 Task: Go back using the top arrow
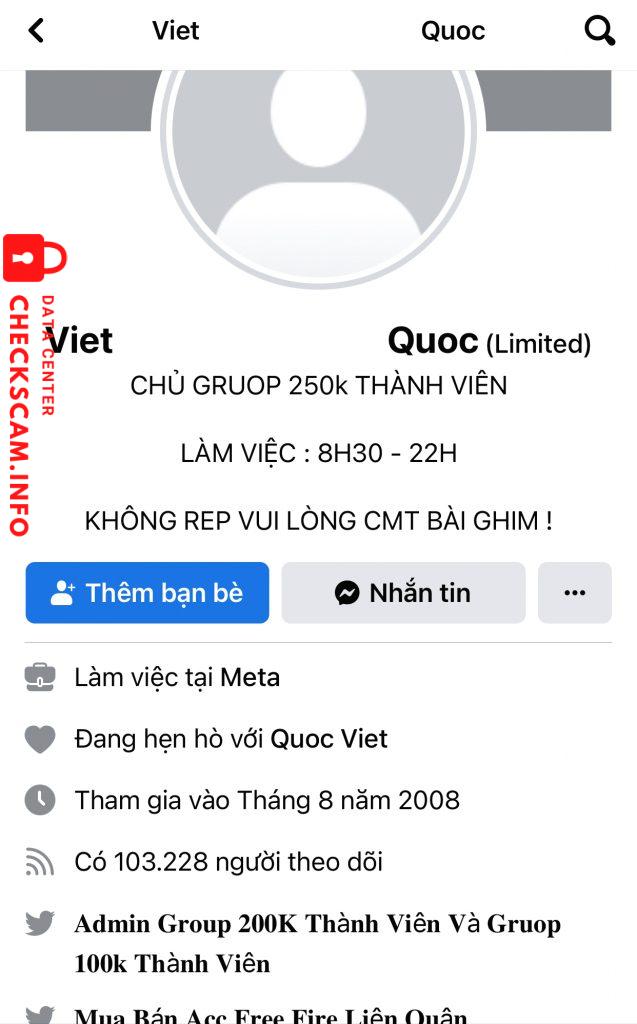pyautogui.click(x=37, y=31)
